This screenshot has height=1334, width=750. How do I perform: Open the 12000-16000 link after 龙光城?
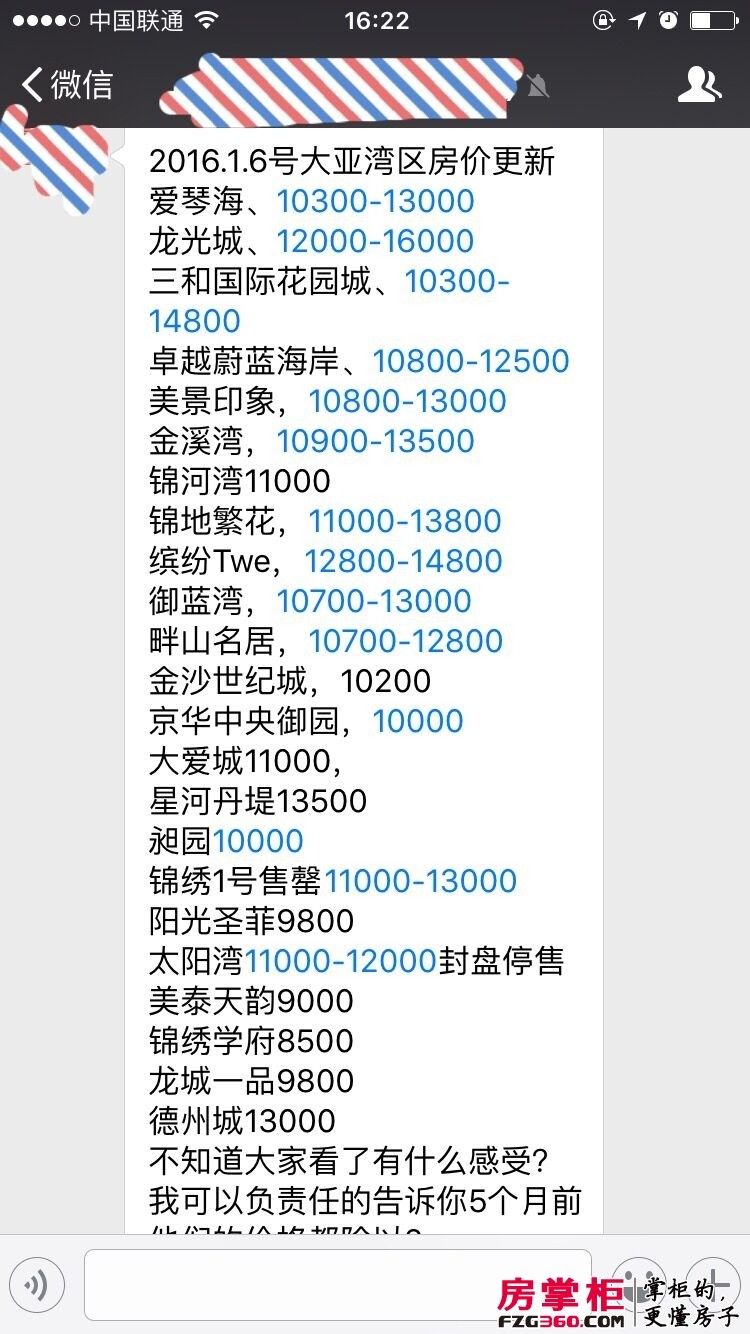[375, 241]
